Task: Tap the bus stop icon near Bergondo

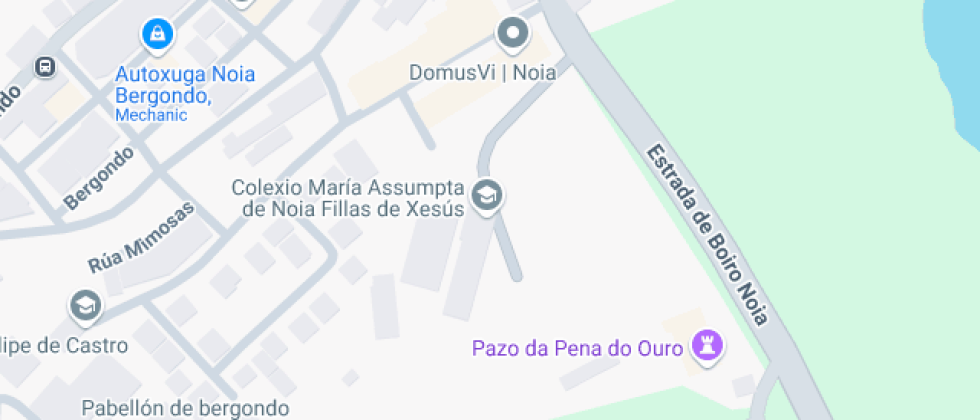Action: tap(45, 67)
